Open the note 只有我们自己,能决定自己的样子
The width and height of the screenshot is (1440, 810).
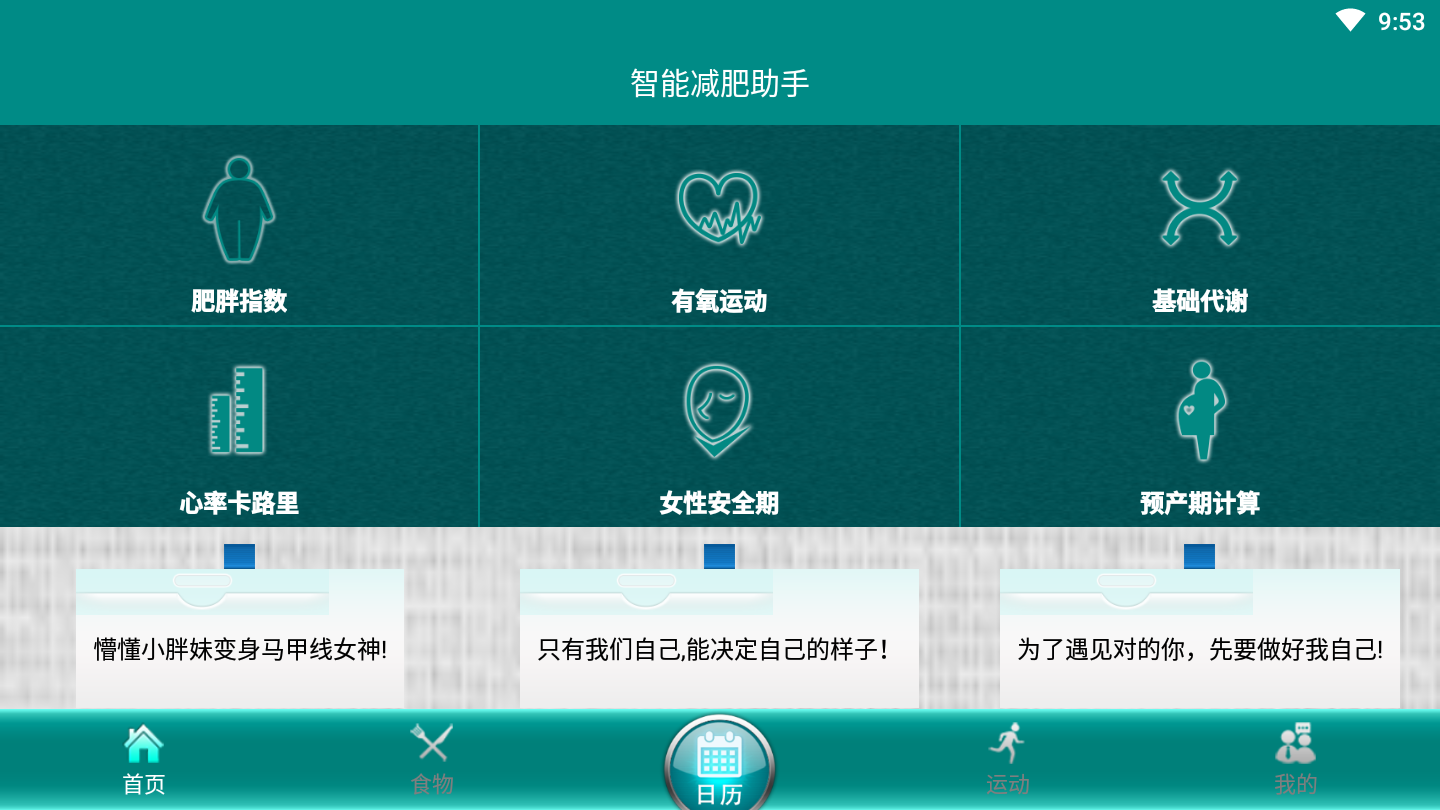pyautogui.click(x=719, y=648)
